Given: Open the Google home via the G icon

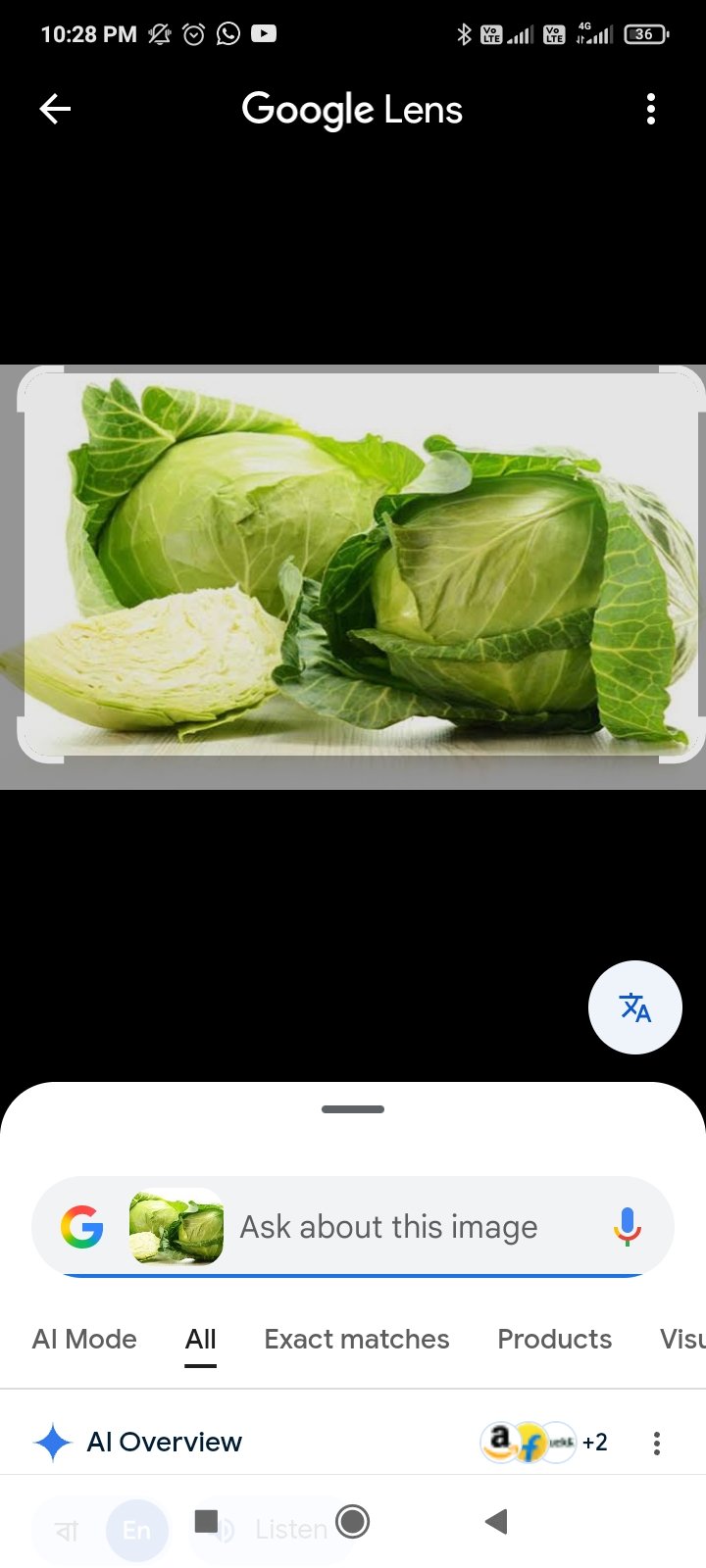Looking at the screenshot, I should click(83, 1226).
